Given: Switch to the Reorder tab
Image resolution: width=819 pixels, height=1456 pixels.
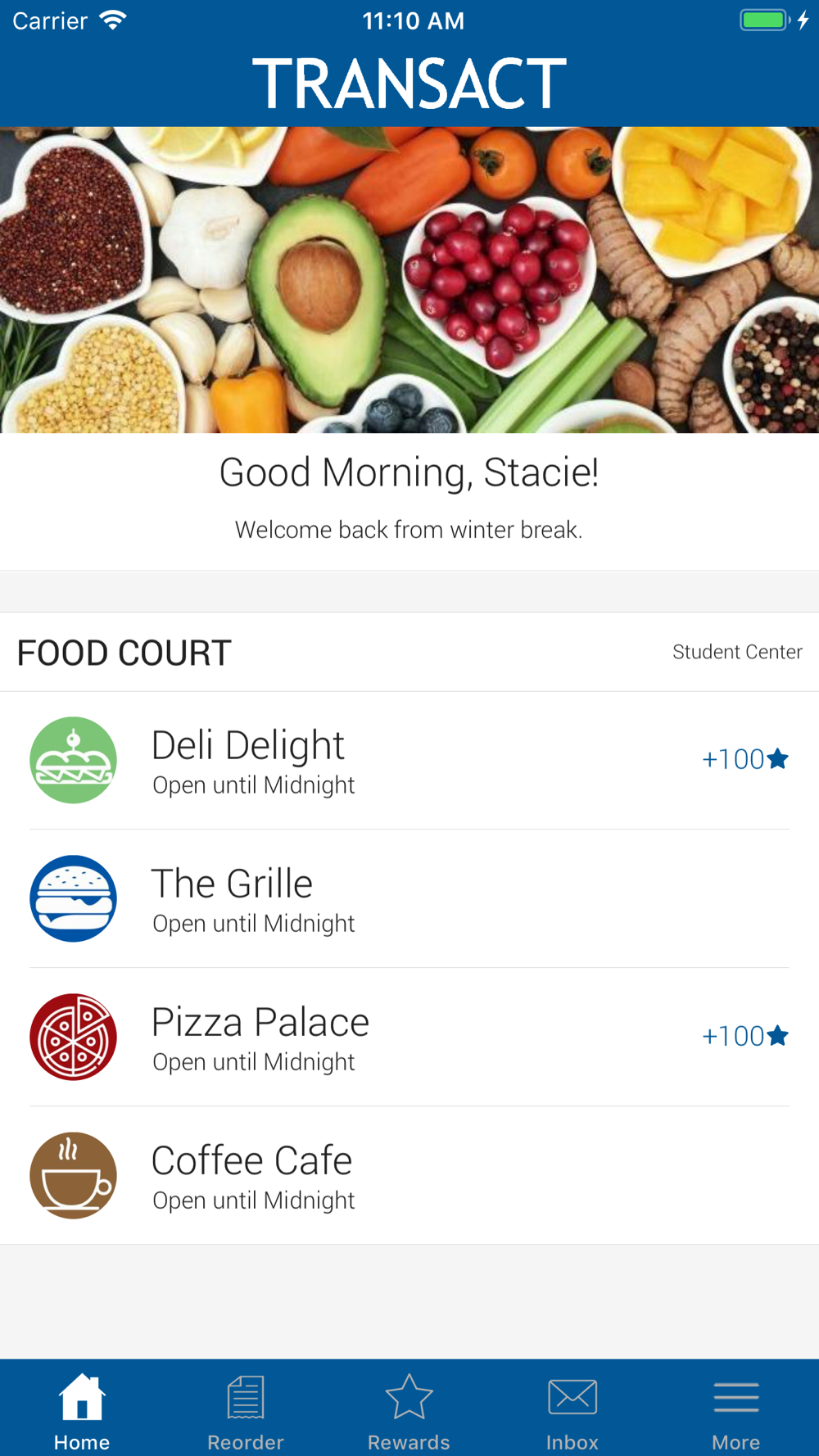Looking at the screenshot, I should click(x=246, y=1410).
